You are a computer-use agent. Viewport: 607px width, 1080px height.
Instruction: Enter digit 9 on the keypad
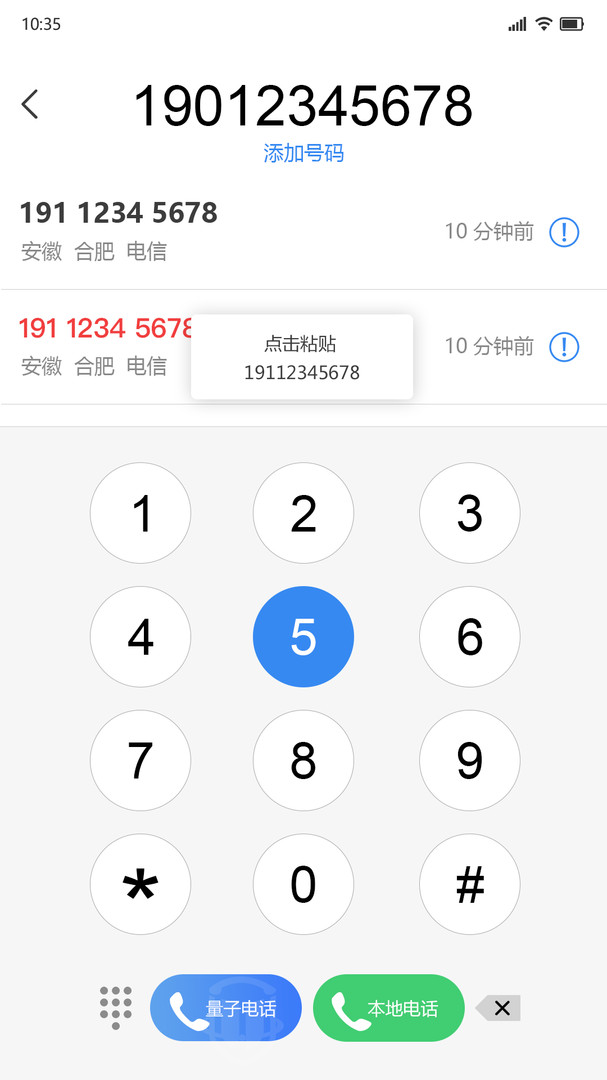tap(470, 760)
